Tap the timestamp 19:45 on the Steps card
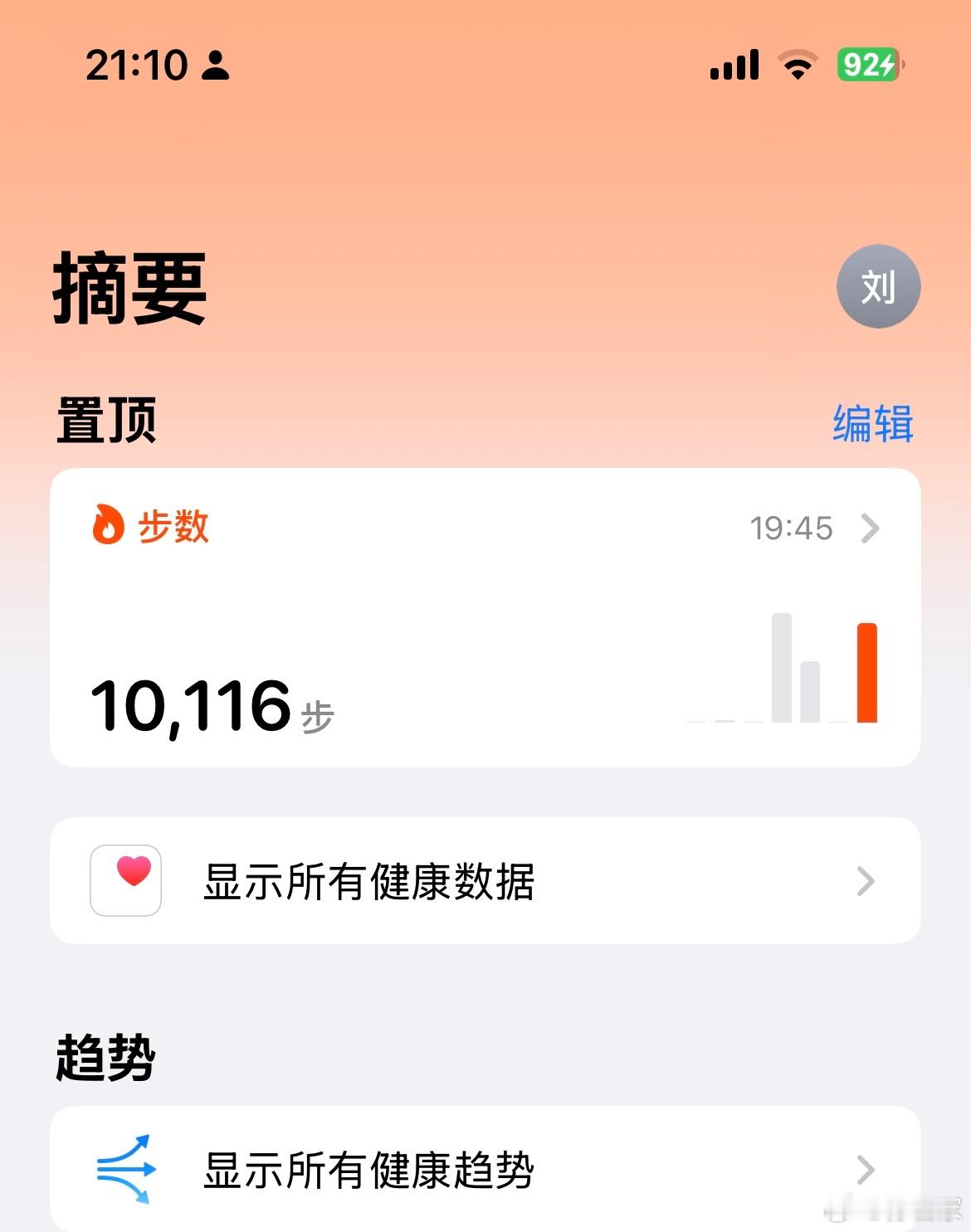The height and width of the screenshot is (1232, 971). (x=790, y=529)
